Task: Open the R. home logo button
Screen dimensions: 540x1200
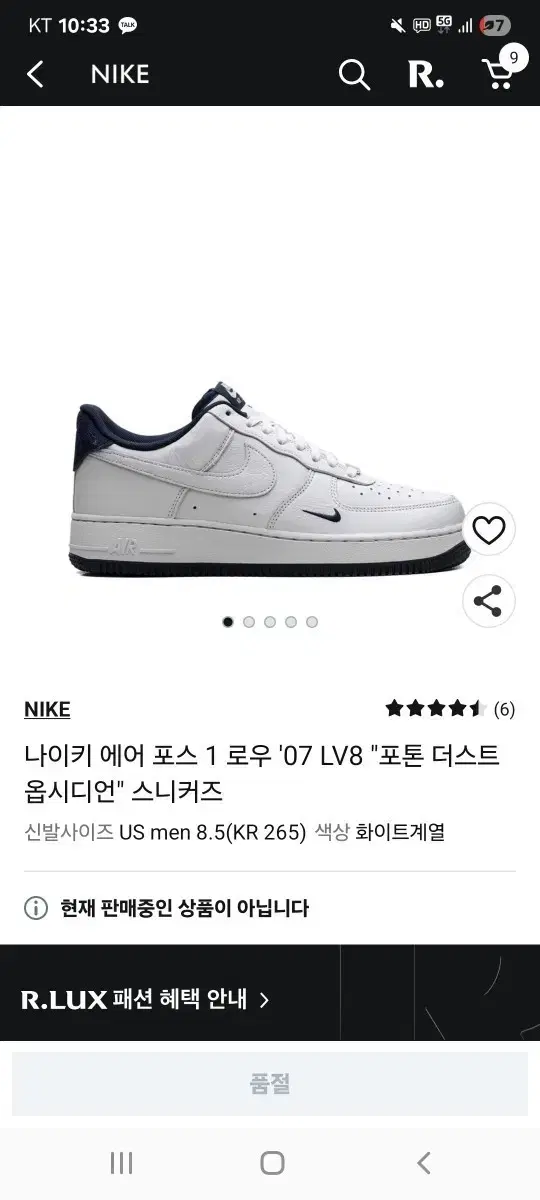Action: (x=426, y=74)
